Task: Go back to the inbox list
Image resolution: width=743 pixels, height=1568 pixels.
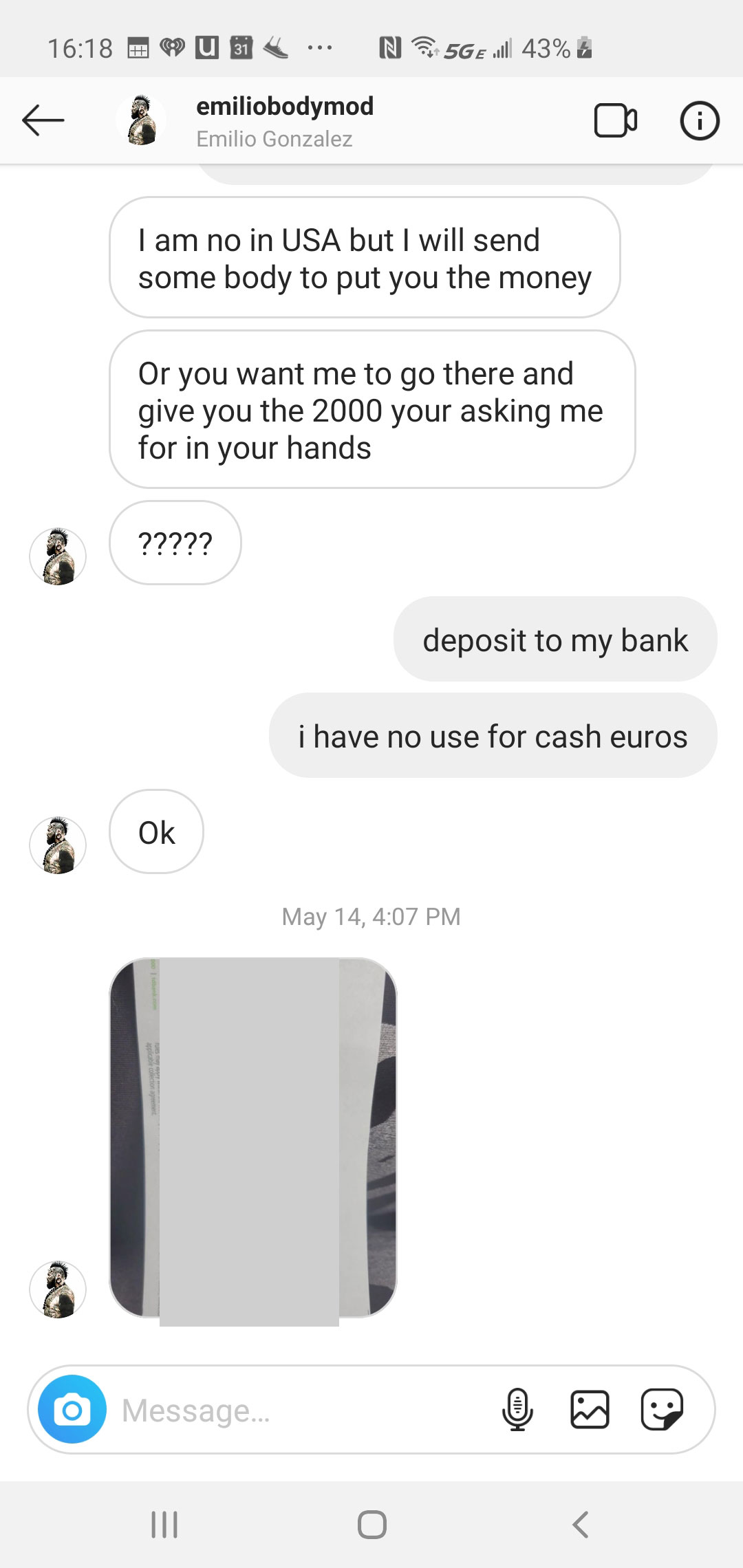Action: point(43,120)
